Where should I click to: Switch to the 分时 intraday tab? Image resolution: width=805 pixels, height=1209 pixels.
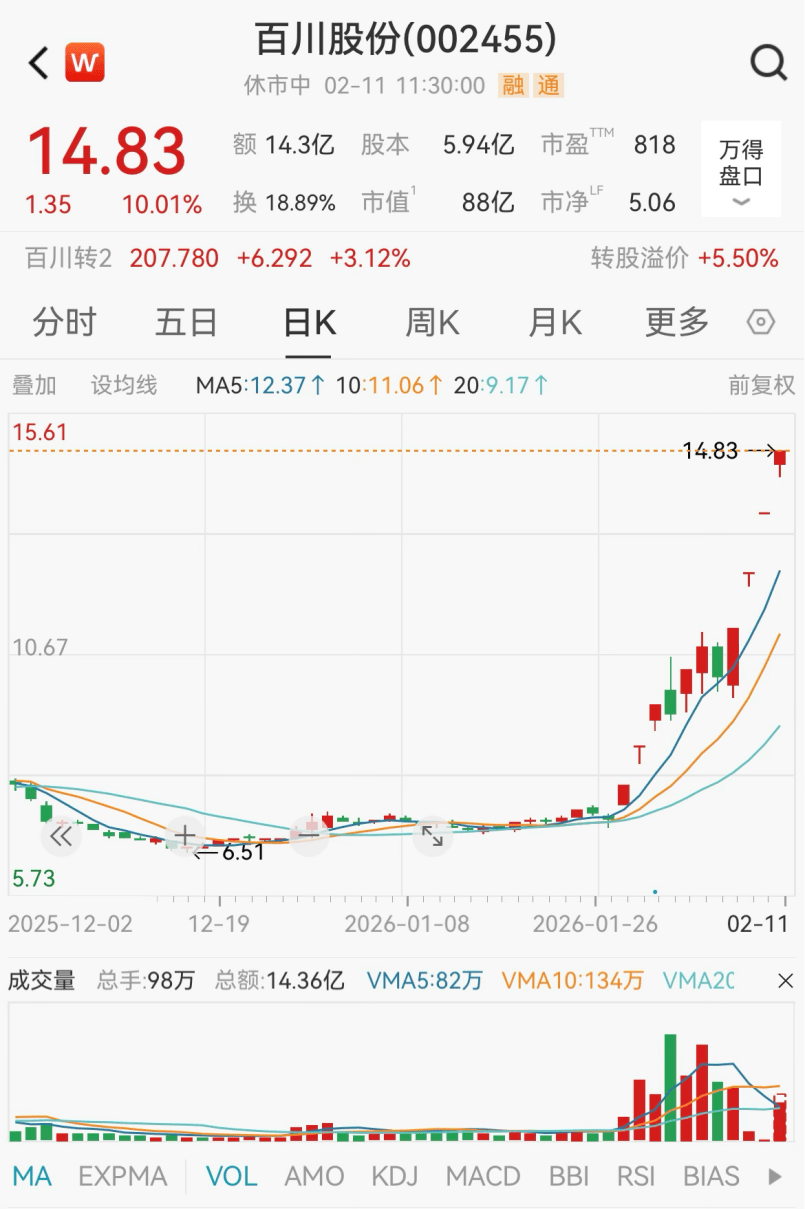(x=65, y=322)
